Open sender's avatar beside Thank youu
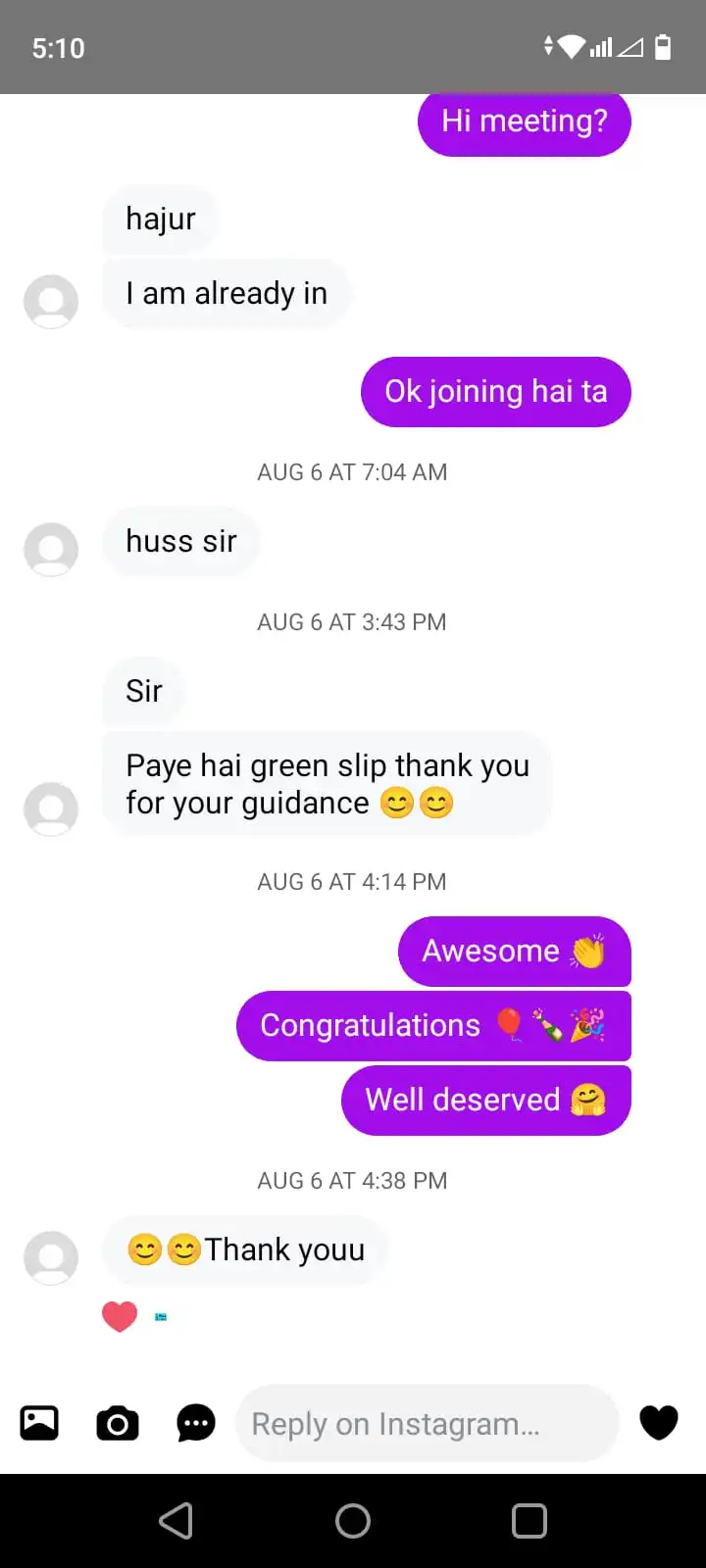Viewport: 706px width, 1568px height. [51, 1257]
